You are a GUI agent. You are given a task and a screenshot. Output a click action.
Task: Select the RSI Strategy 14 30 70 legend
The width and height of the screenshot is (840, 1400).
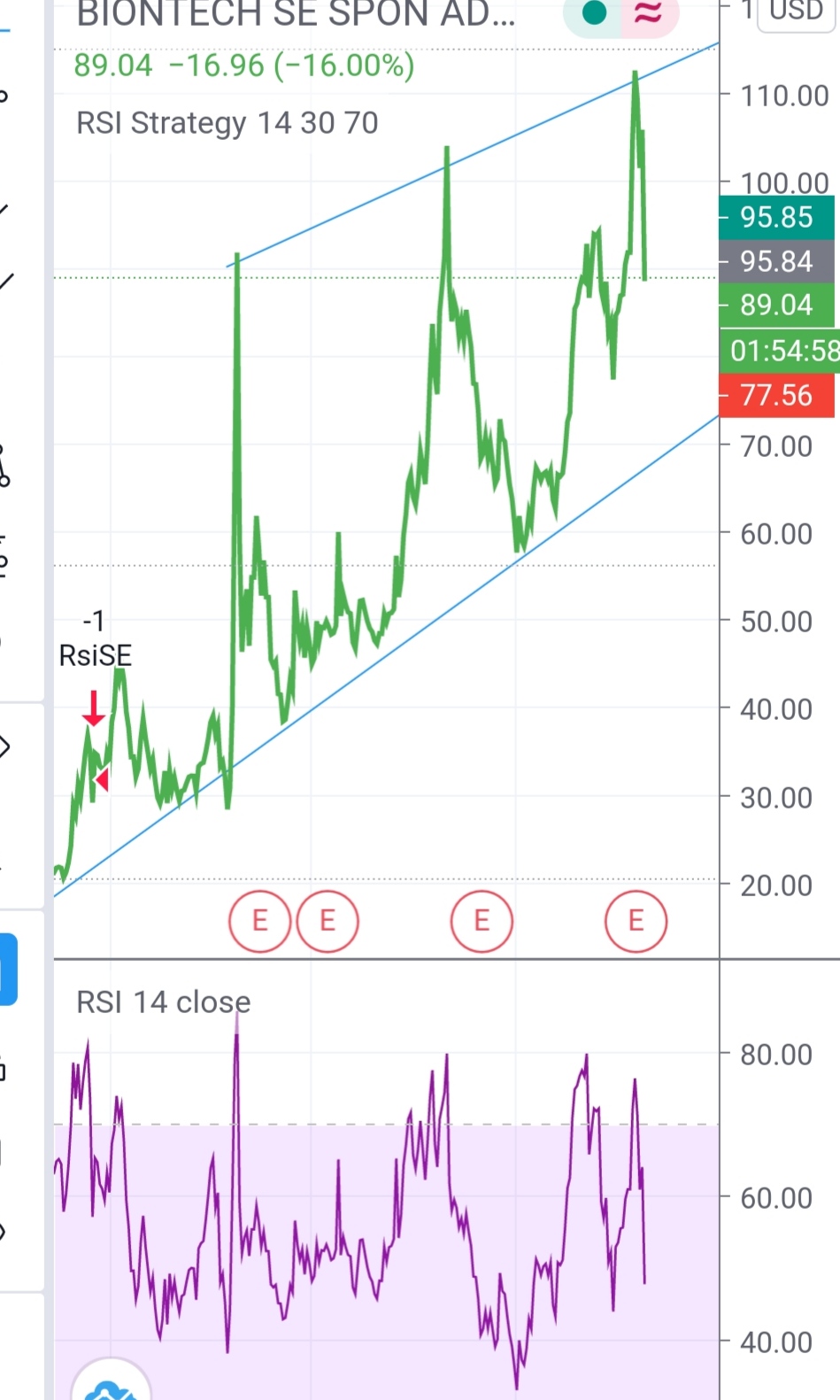tap(227, 122)
